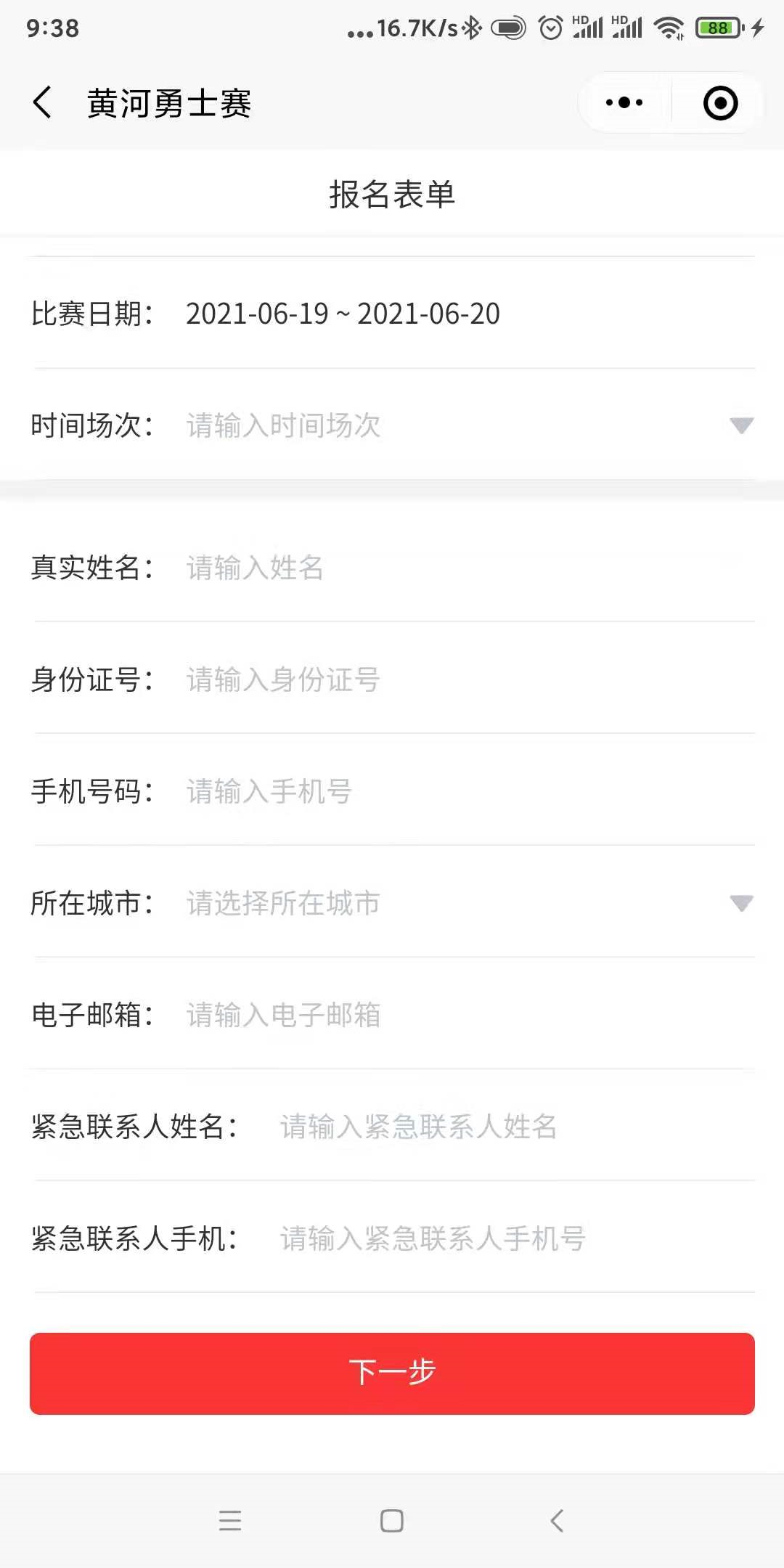Focus the 紧急联系人姓名 field
784x1568 pixels.
[517, 1126]
